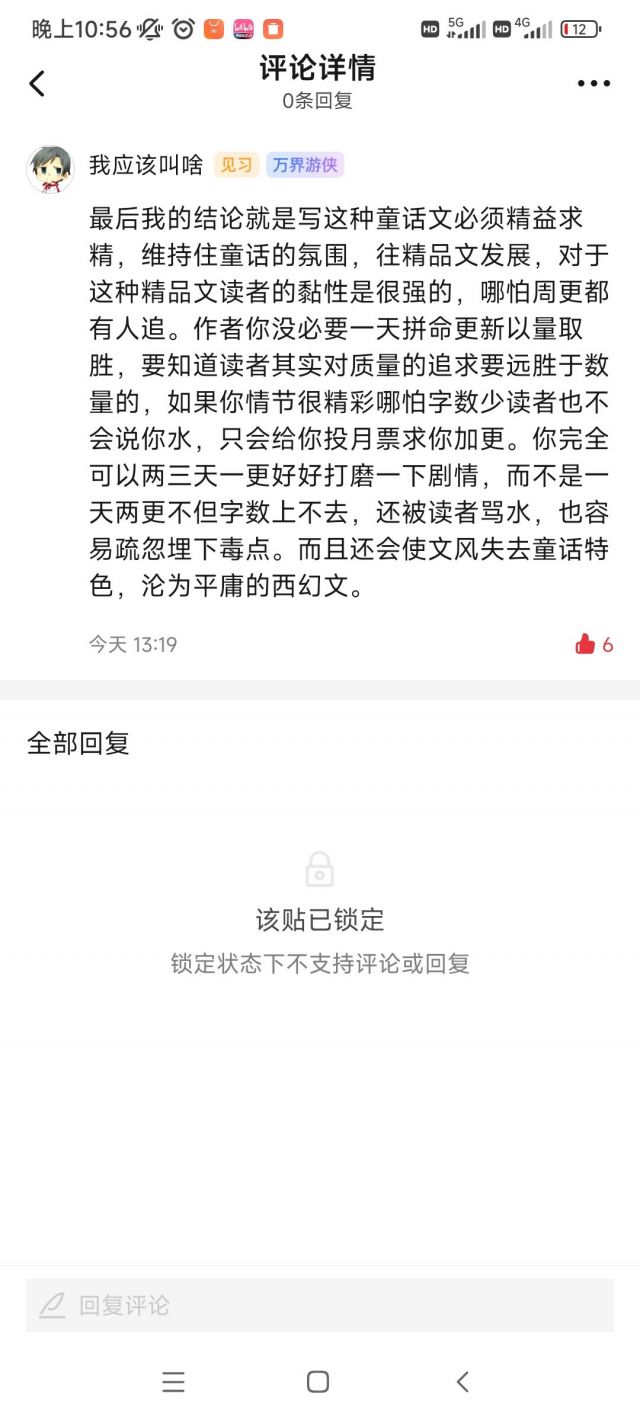This screenshot has width=640, height=1422.
Task: Tap the system back button
Action: 462,1382
